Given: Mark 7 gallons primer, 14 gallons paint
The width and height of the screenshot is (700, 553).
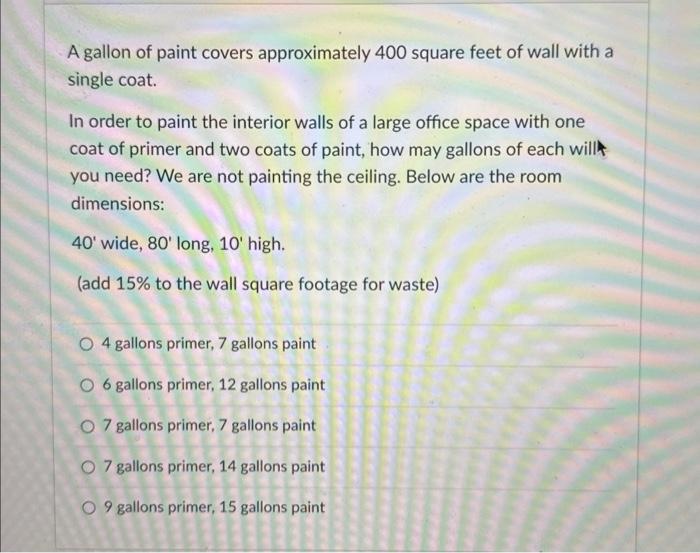Looking at the screenshot, I should [x=90, y=467].
